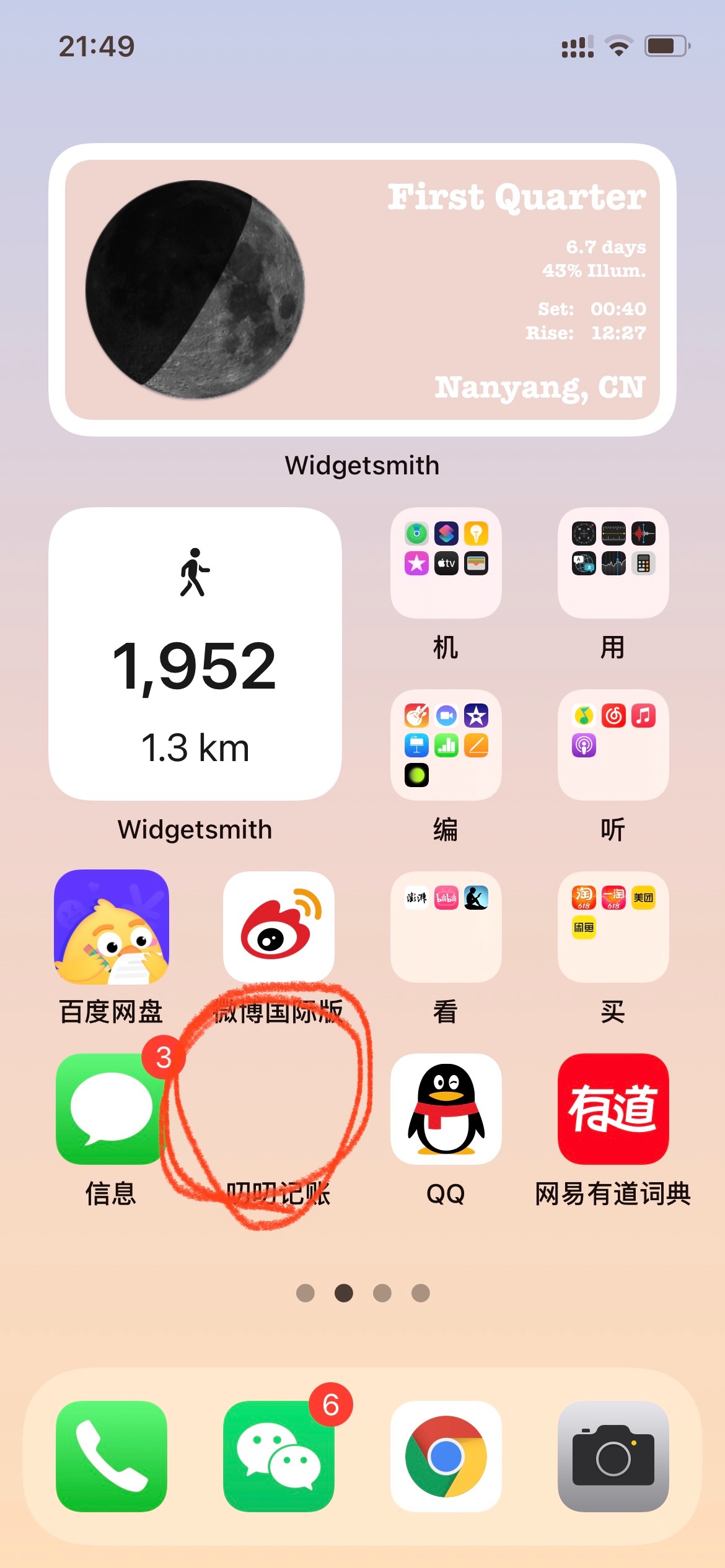Open the 看 folder
This screenshot has height=1568, width=725.
446,926
